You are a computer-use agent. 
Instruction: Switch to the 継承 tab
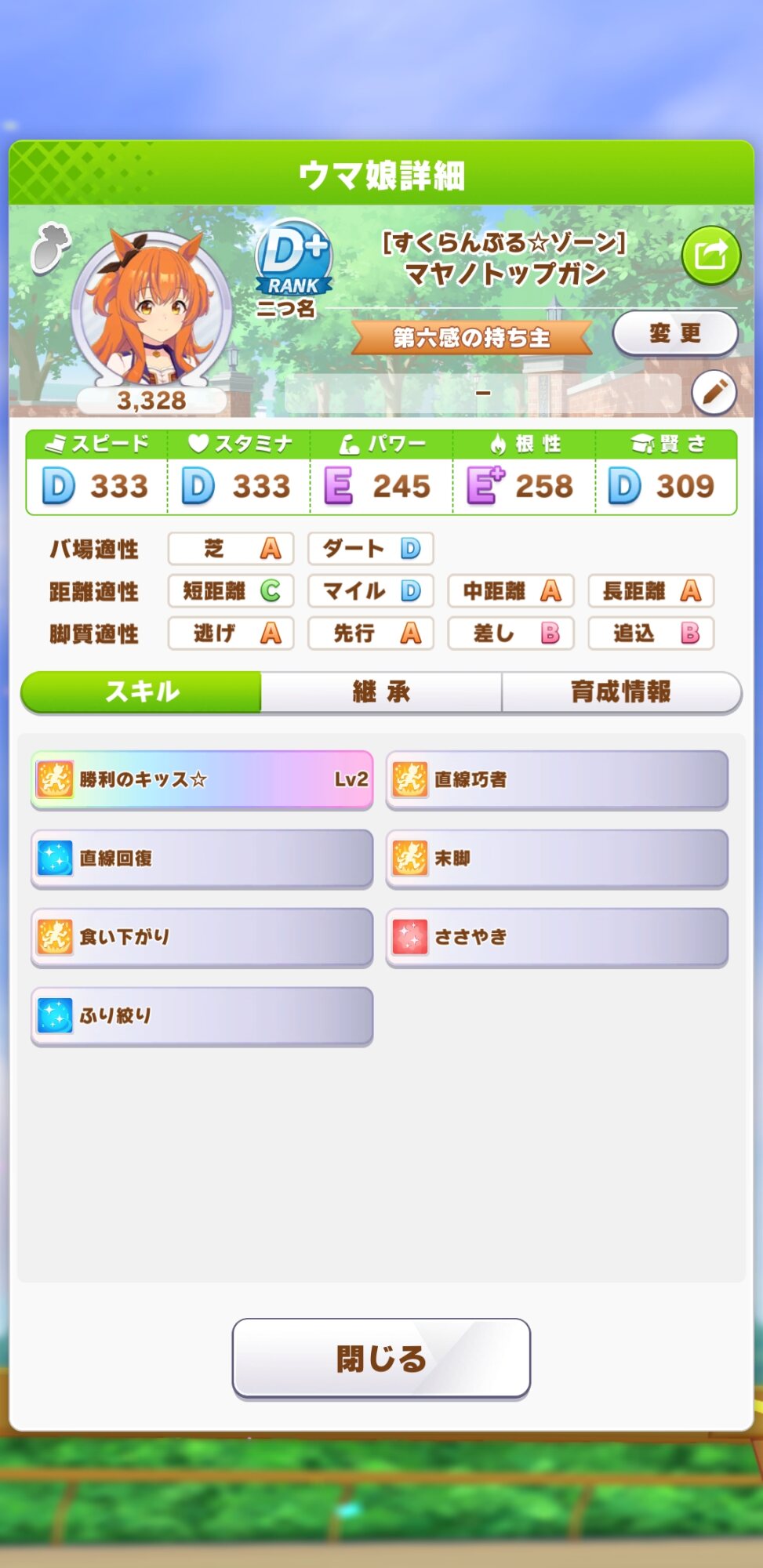tap(381, 691)
